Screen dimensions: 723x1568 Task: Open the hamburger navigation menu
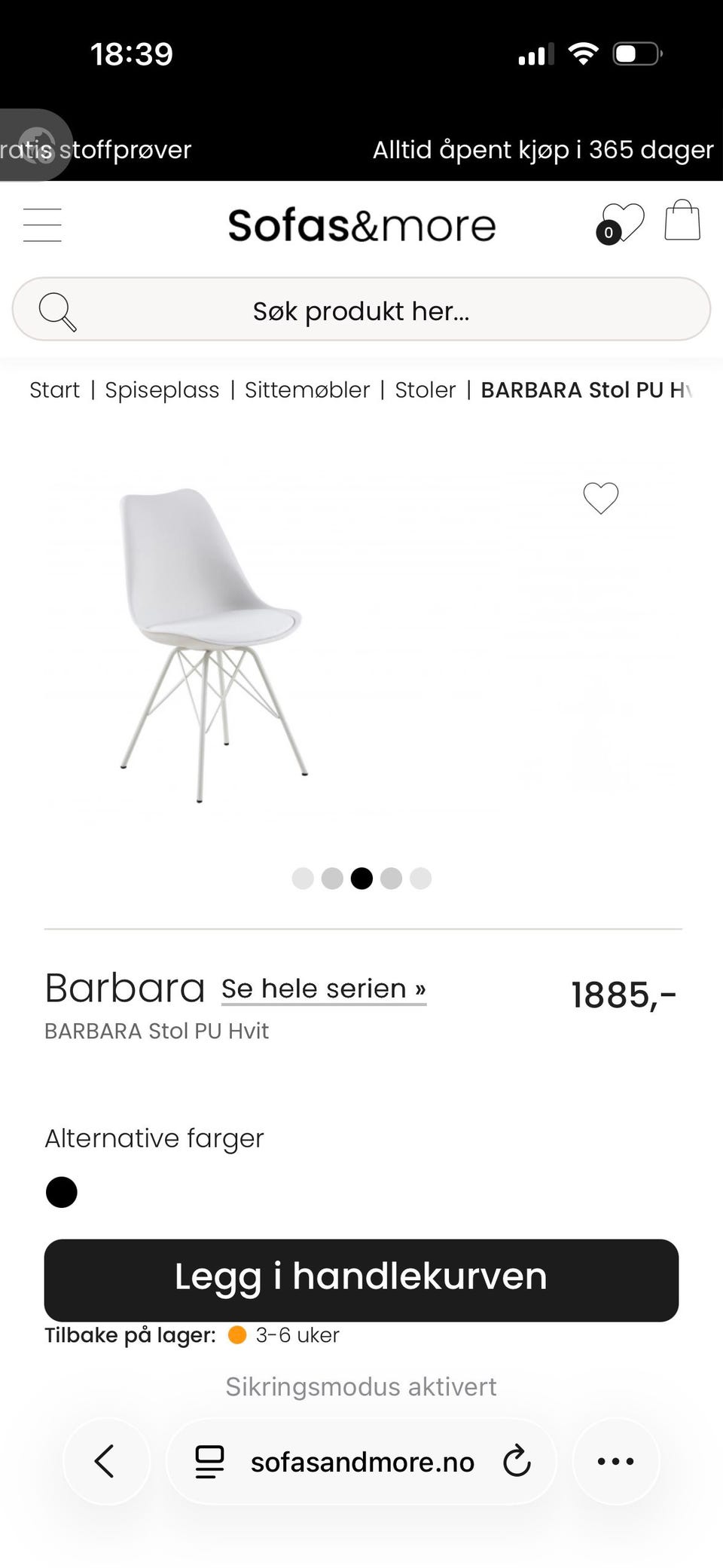pos(42,224)
